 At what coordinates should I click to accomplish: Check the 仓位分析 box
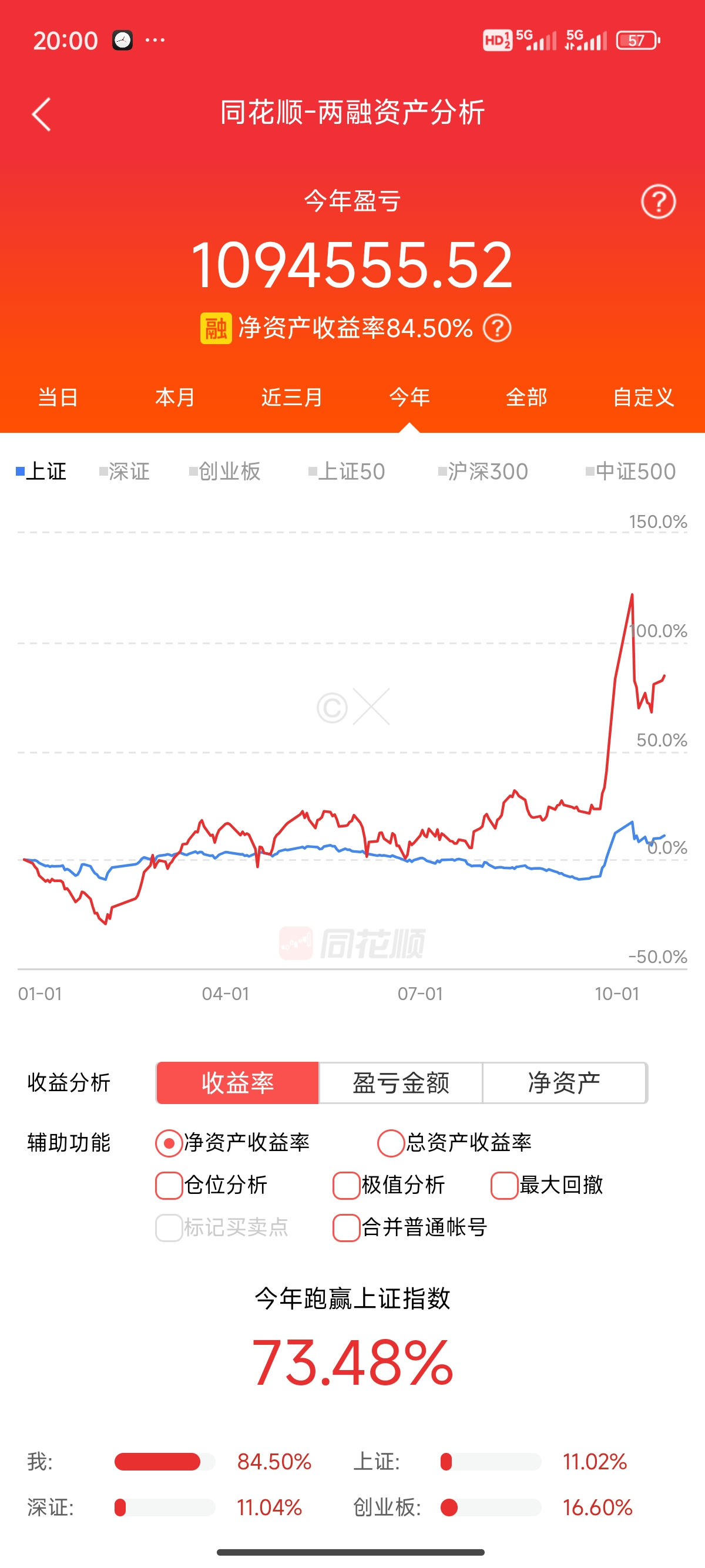[x=211, y=1185]
